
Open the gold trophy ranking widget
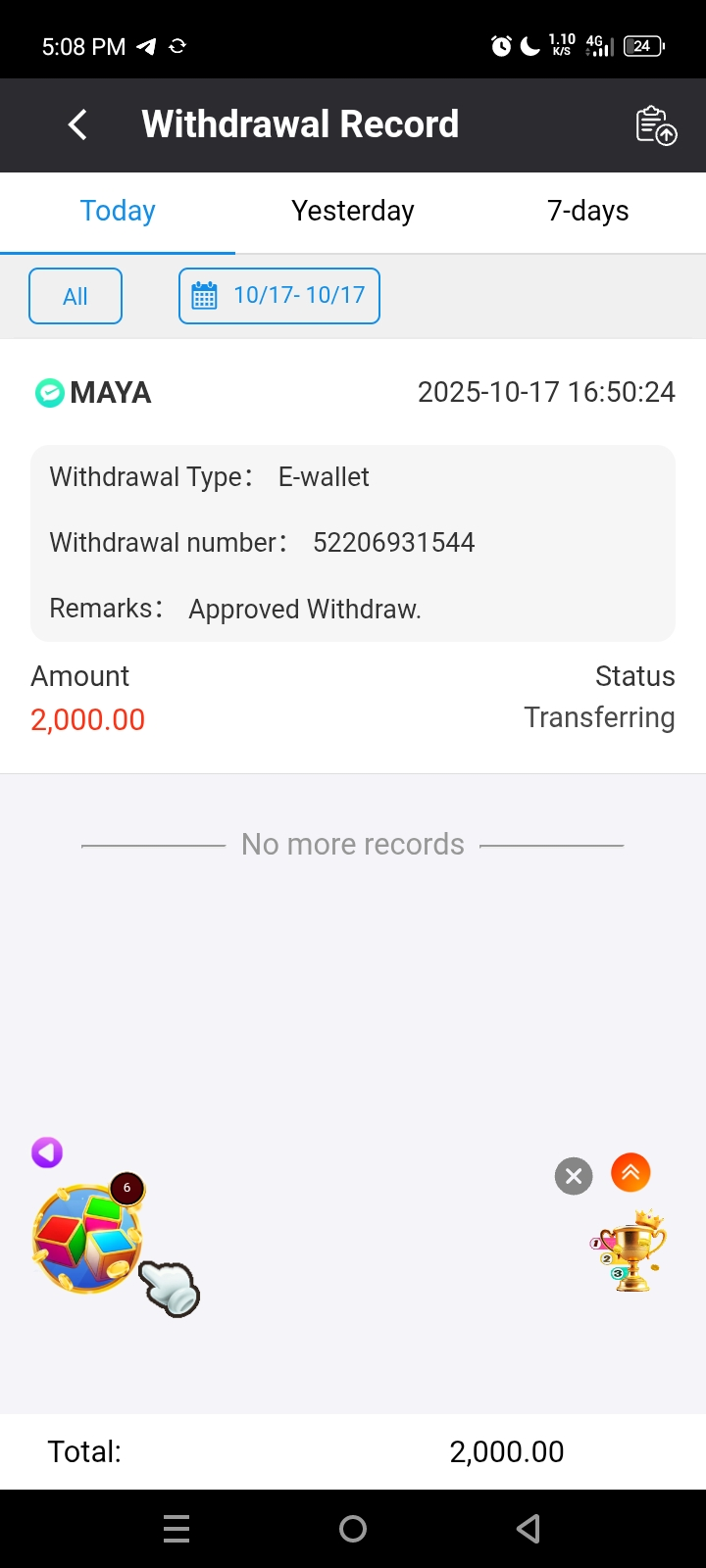click(630, 1251)
